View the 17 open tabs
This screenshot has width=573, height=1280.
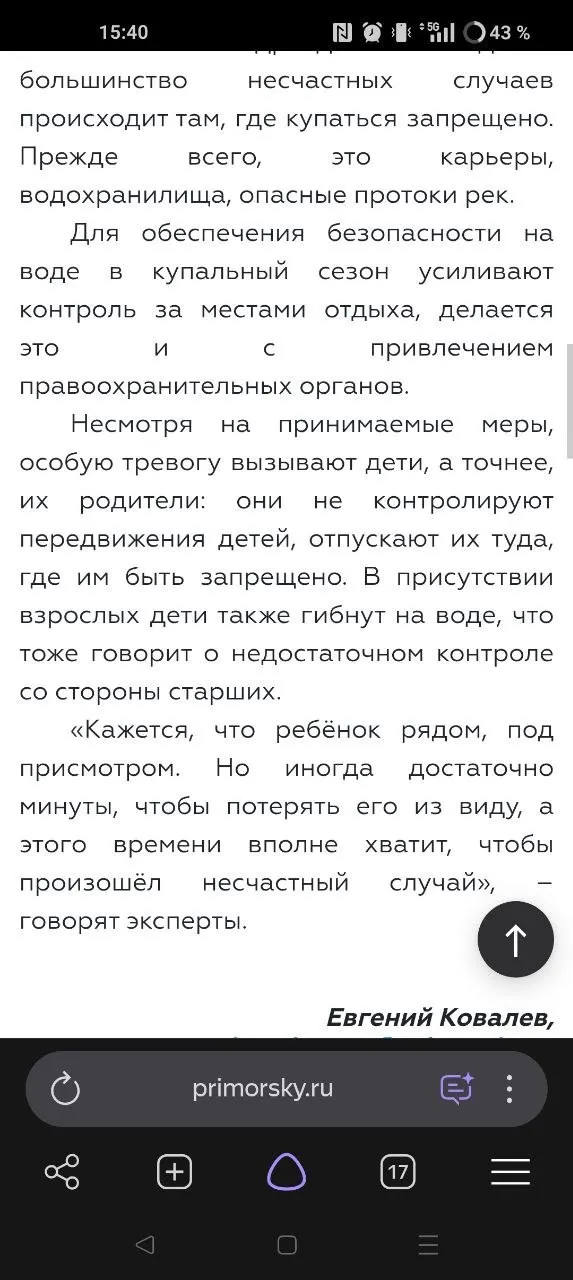tap(398, 1171)
